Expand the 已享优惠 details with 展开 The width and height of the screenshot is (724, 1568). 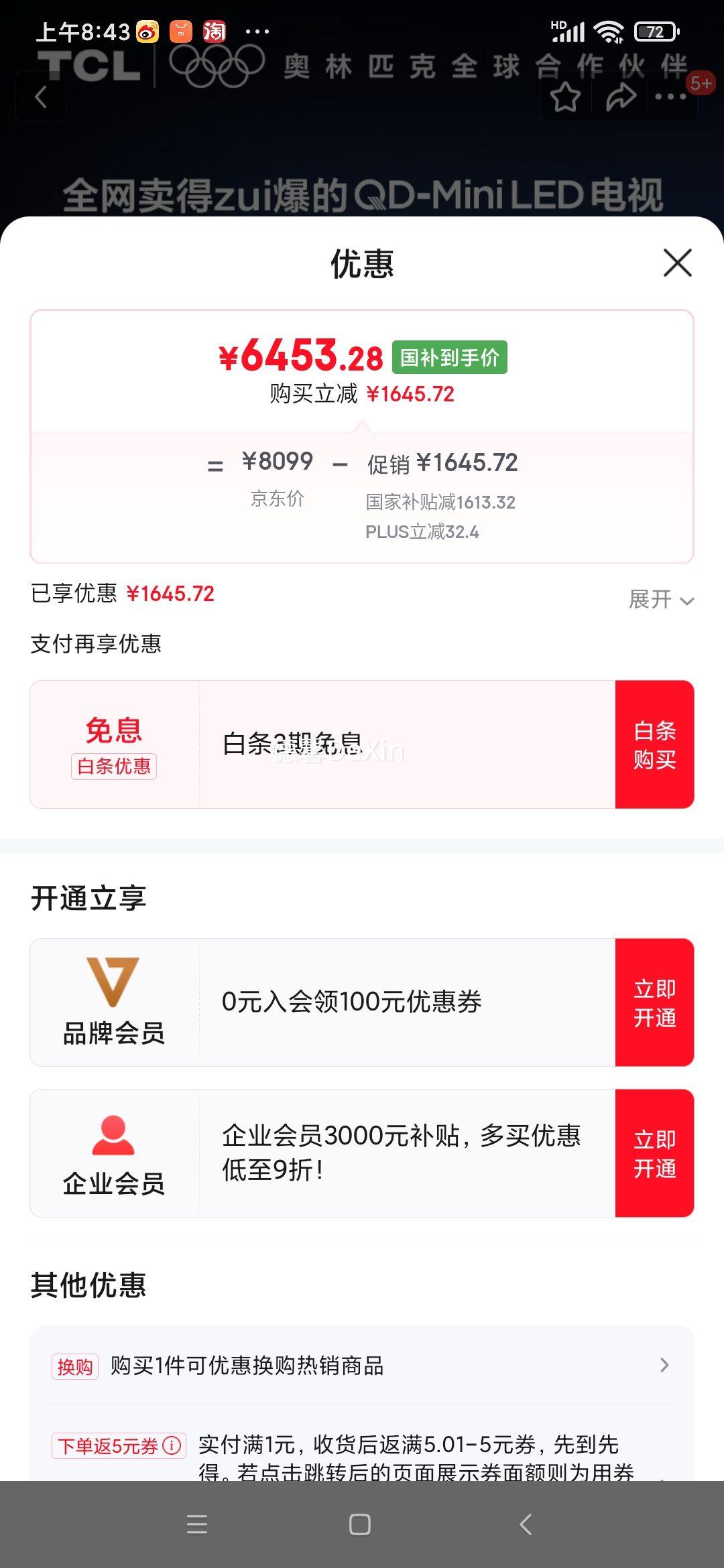[660, 599]
